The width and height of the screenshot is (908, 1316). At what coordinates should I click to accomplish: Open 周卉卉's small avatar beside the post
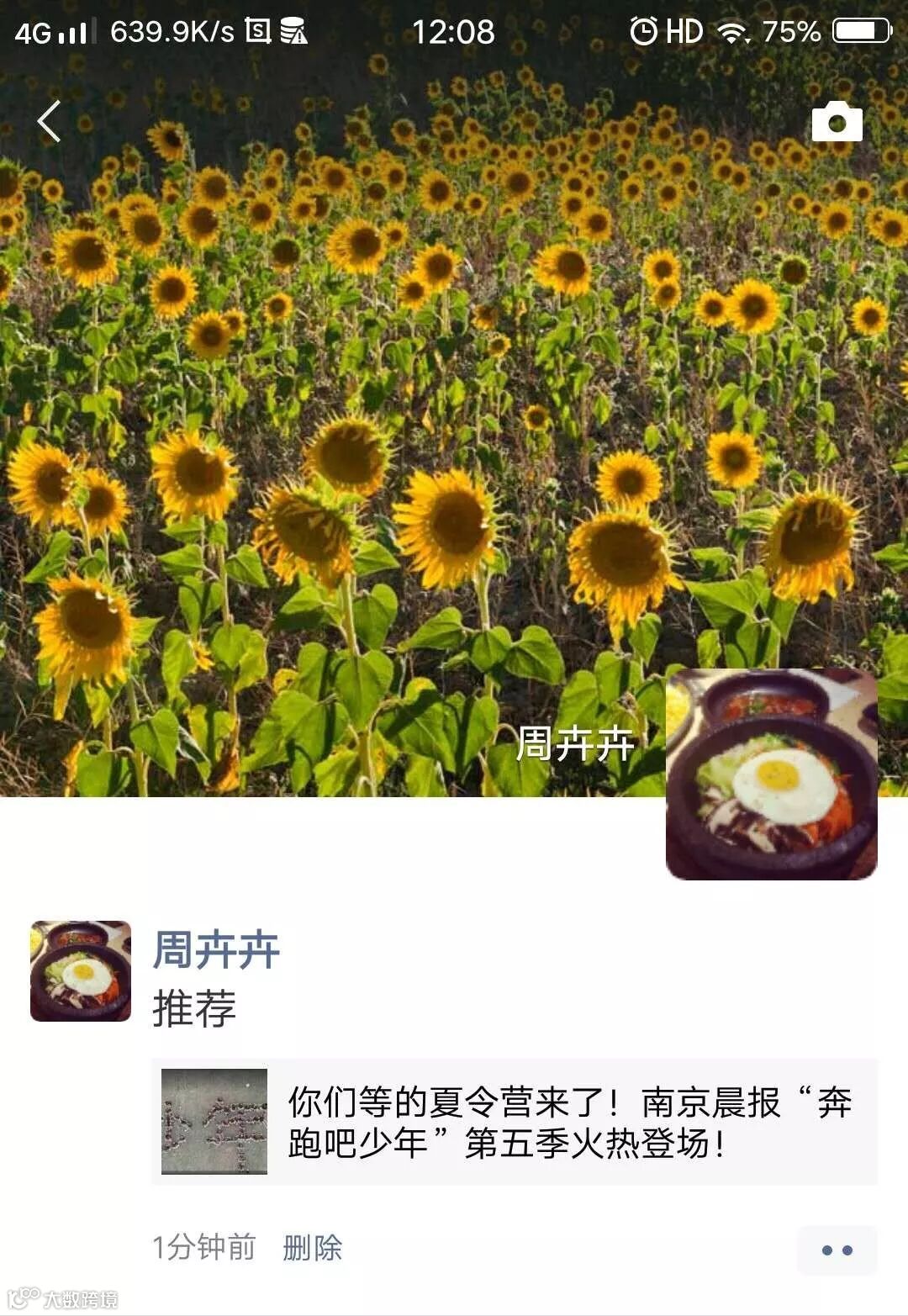click(81, 971)
